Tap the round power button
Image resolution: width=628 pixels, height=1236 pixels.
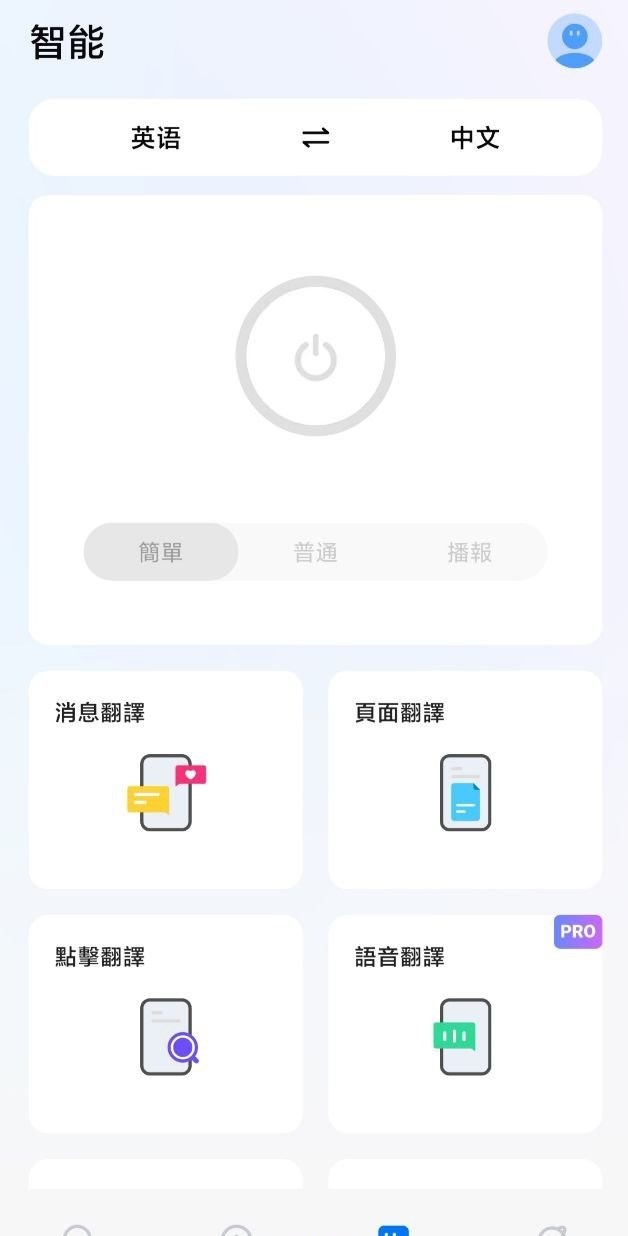(x=316, y=356)
